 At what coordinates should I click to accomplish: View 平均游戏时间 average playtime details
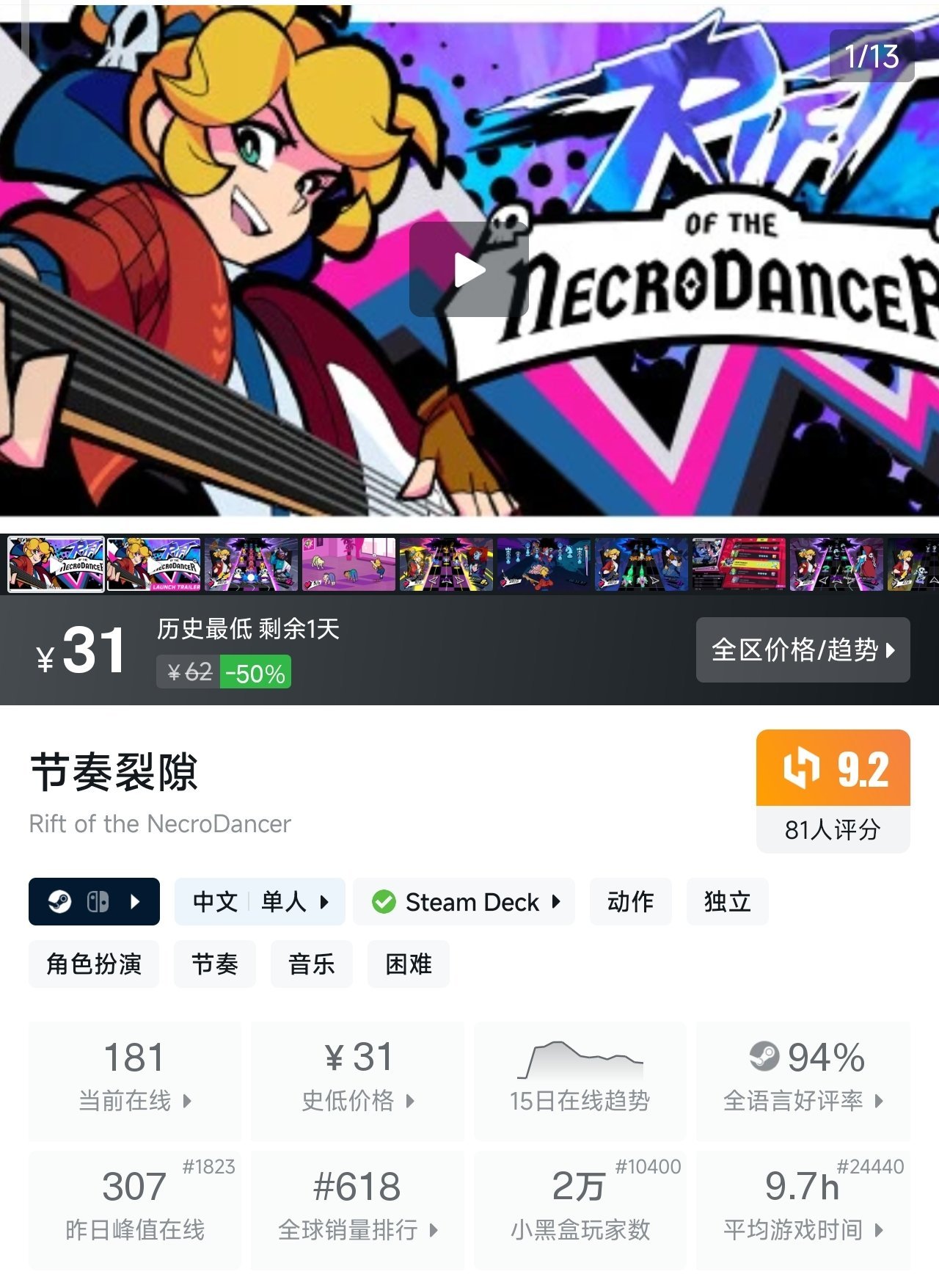pyautogui.click(x=803, y=1208)
